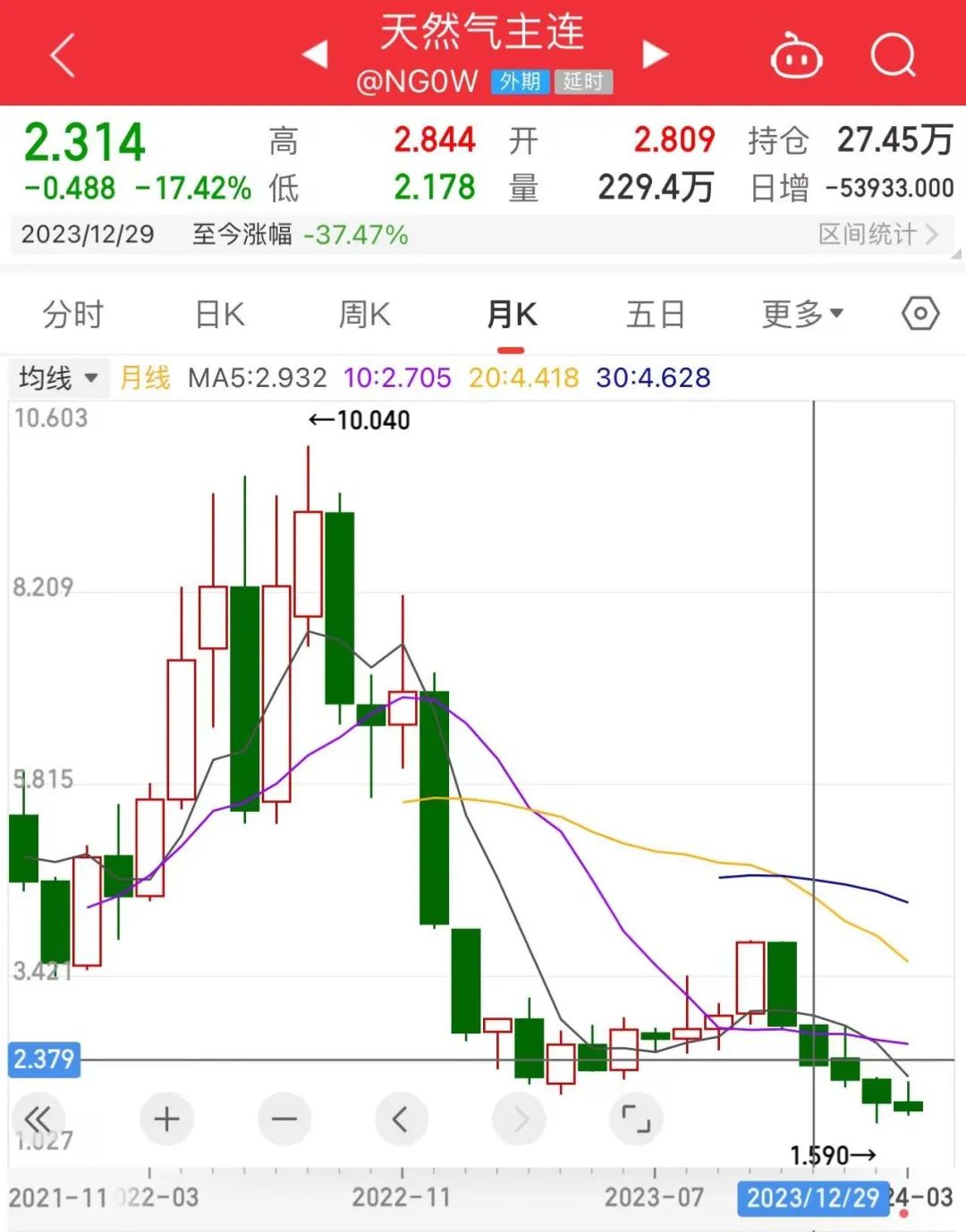
Task: Expand chart to fullscreen
Action: click(x=636, y=1118)
